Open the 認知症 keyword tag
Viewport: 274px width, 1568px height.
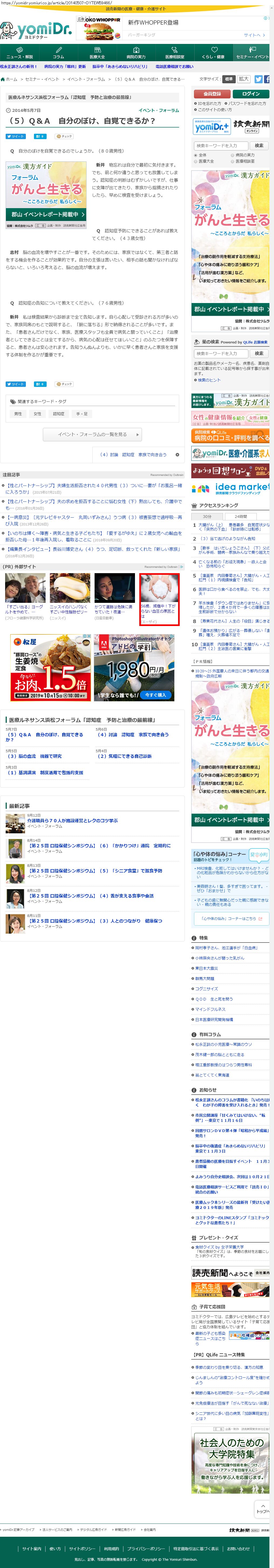[x=58, y=413]
